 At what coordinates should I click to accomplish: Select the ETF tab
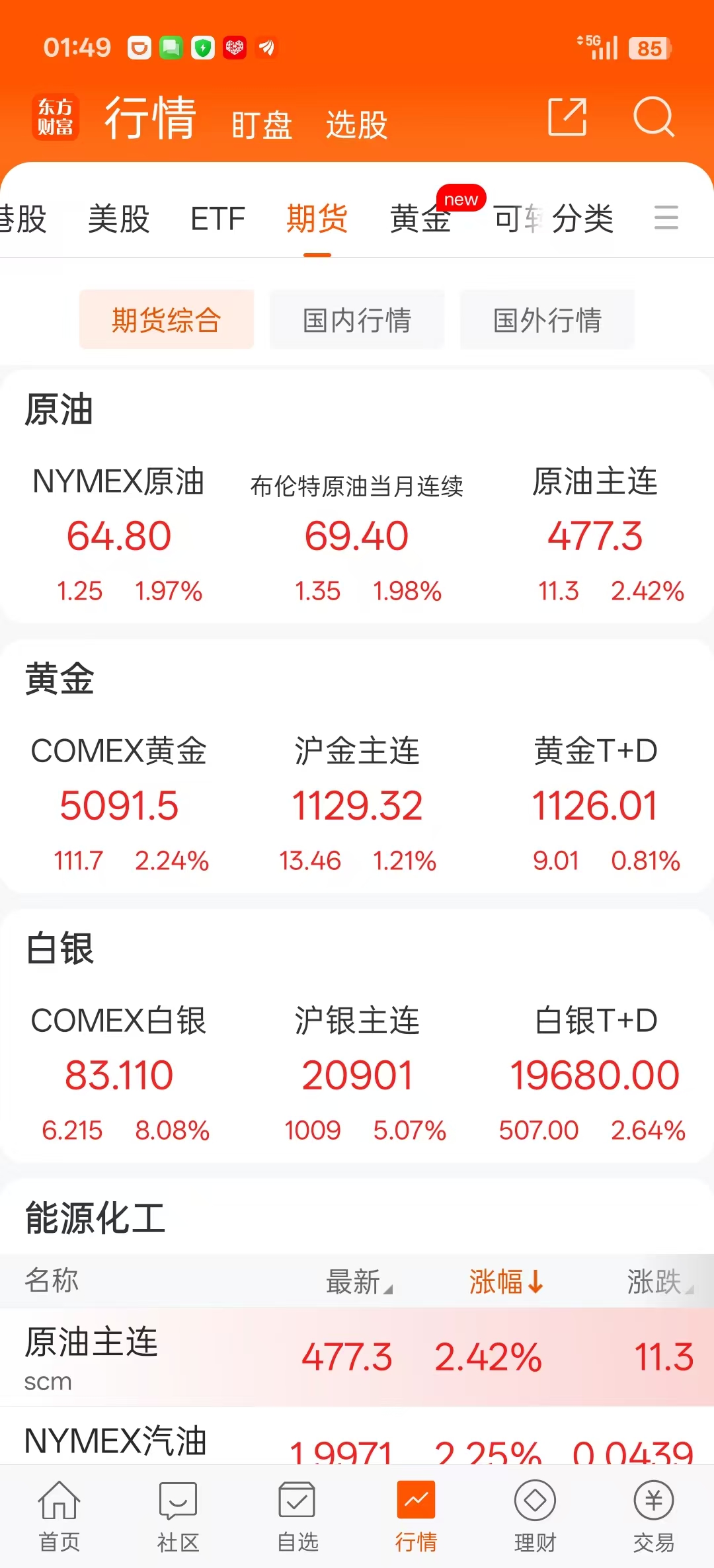tap(218, 219)
